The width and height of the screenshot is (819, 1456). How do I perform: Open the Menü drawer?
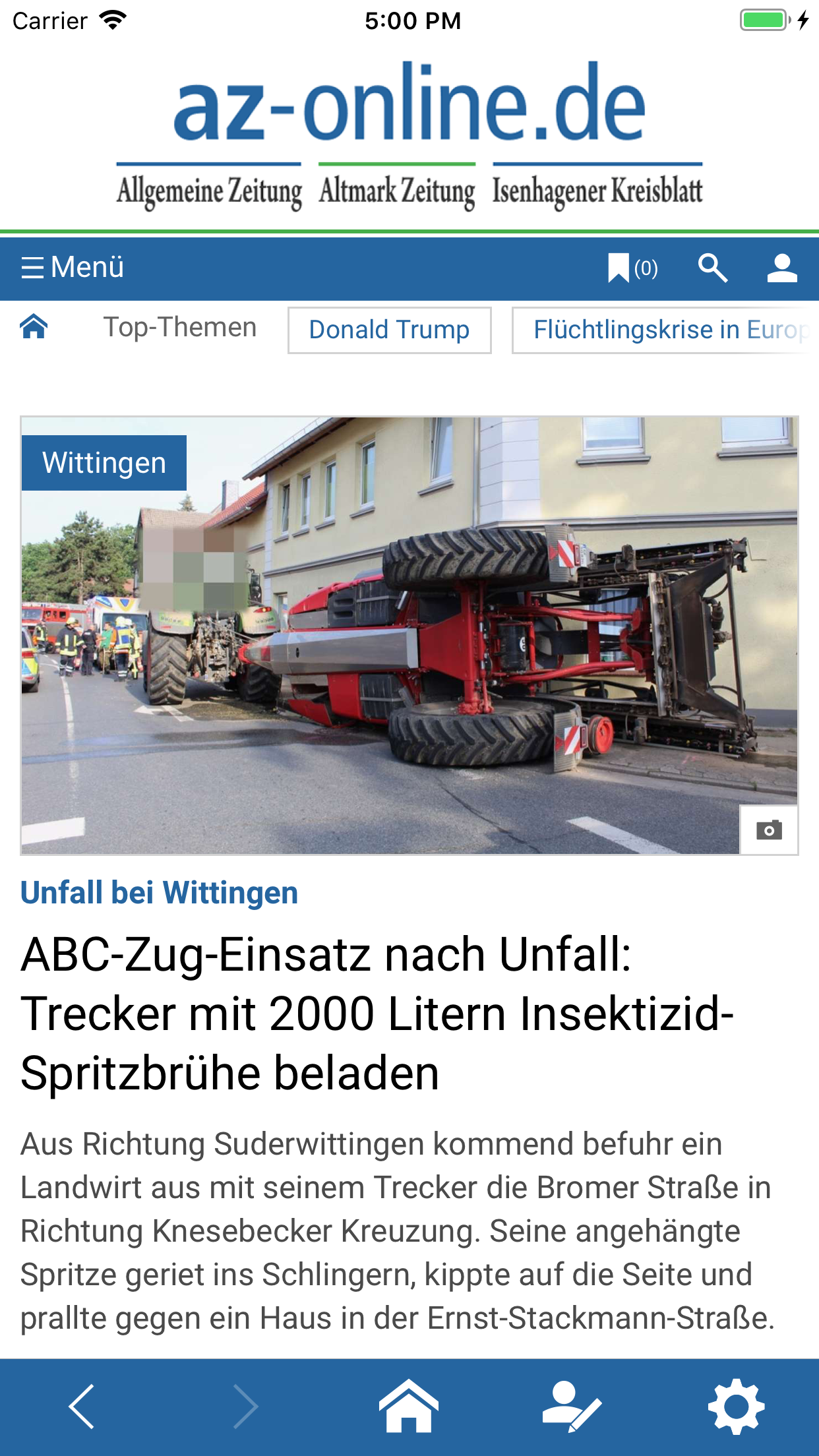(x=73, y=268)
